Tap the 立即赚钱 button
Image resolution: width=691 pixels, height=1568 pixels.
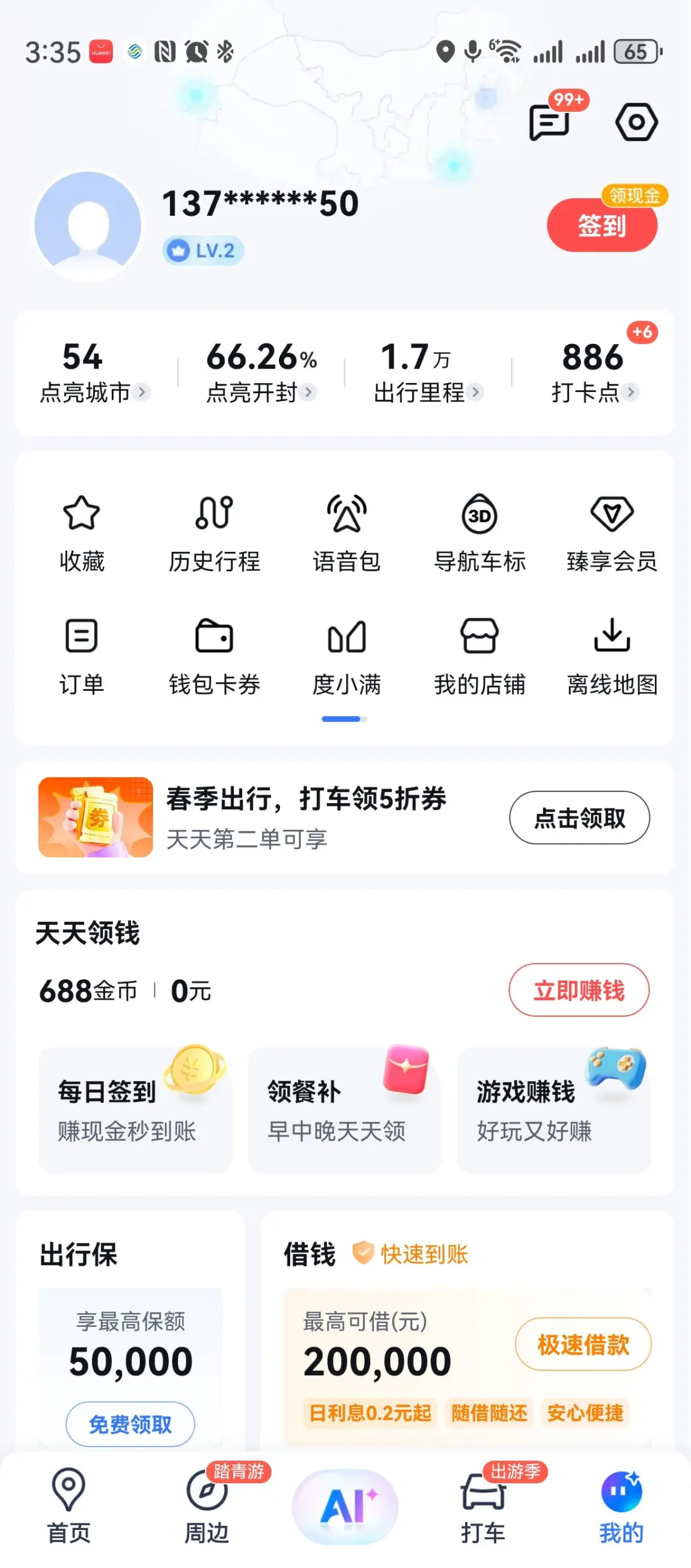(579, 990)
